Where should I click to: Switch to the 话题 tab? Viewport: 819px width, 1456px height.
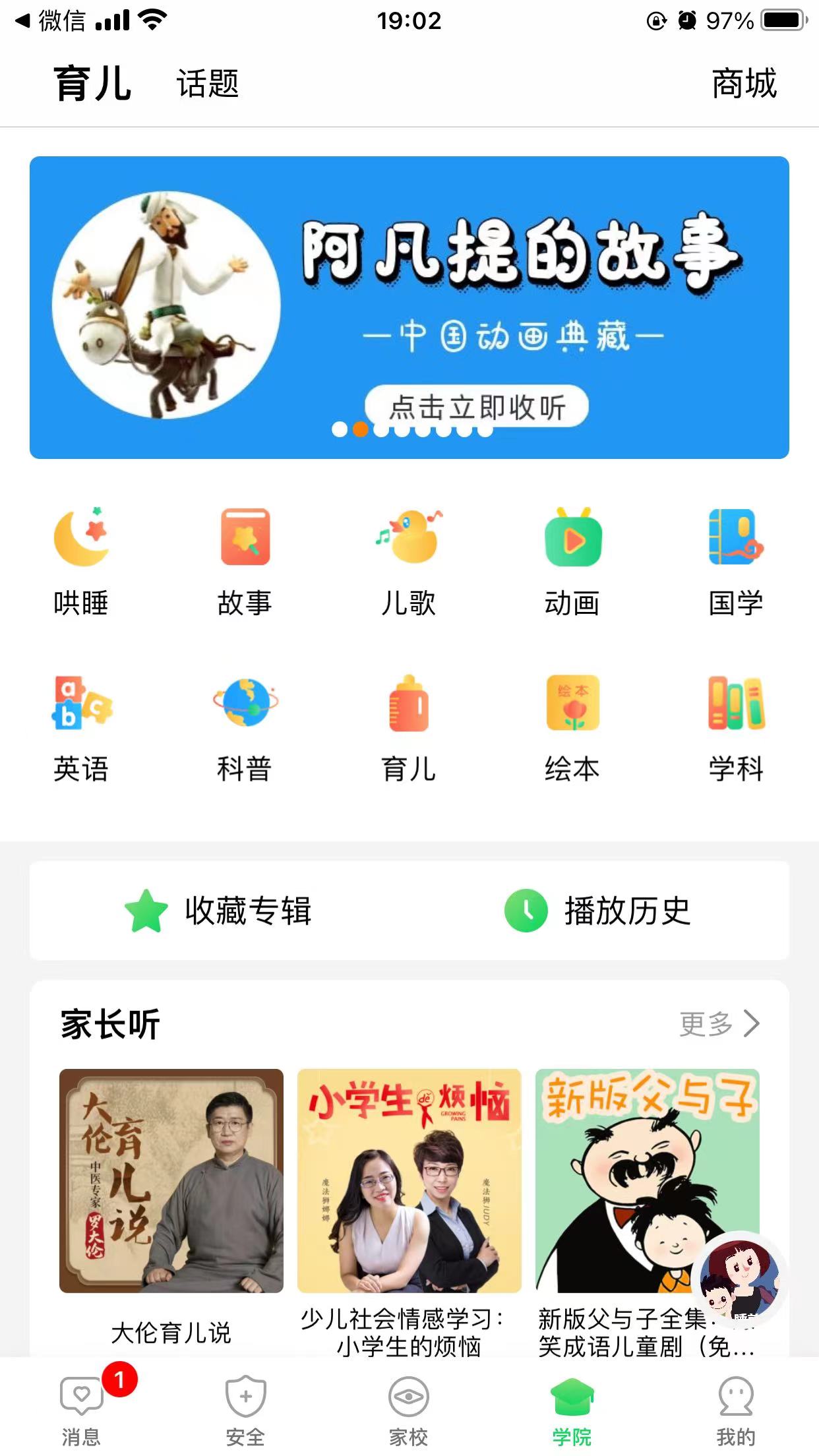[207, 84]
